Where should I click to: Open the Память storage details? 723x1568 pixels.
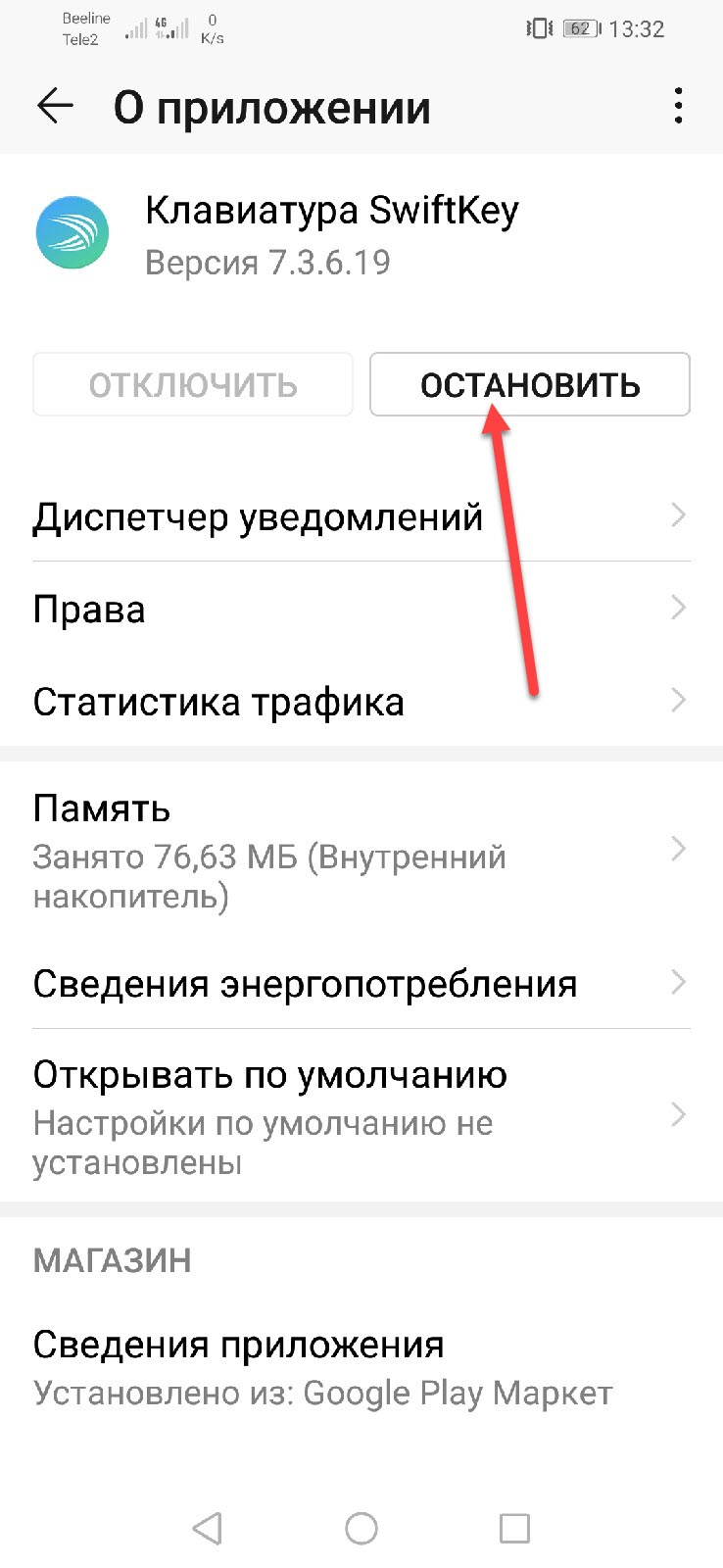coord(361,850)
